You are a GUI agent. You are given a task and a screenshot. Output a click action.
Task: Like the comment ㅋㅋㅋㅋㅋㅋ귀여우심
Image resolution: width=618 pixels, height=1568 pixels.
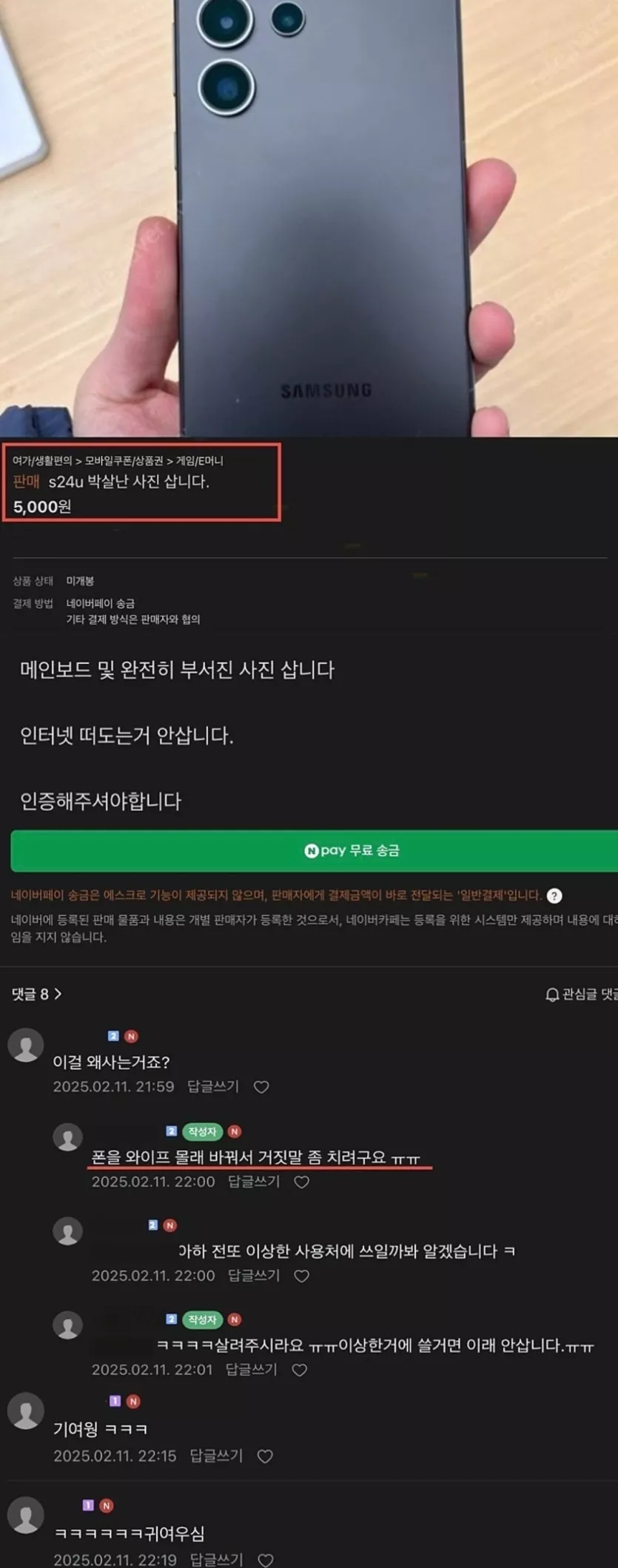click(266, 1560)
